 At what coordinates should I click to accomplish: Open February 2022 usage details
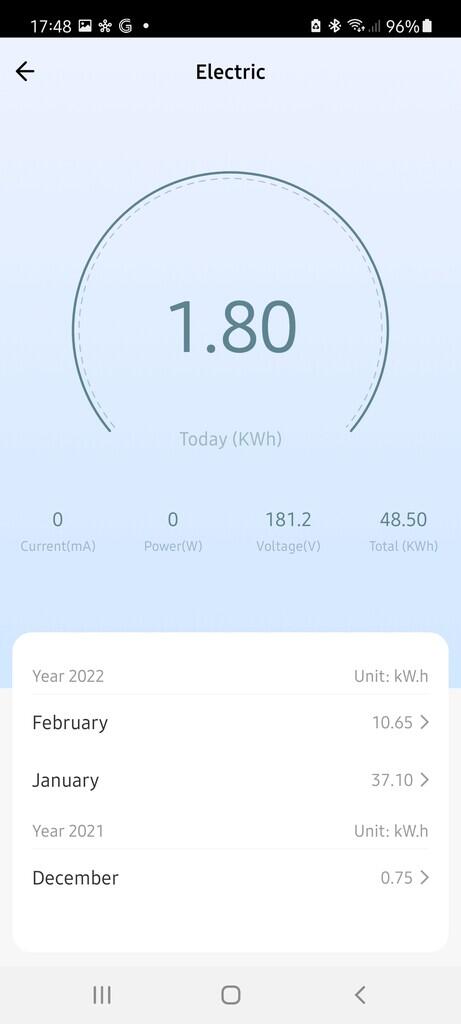[x=230, y=722]
